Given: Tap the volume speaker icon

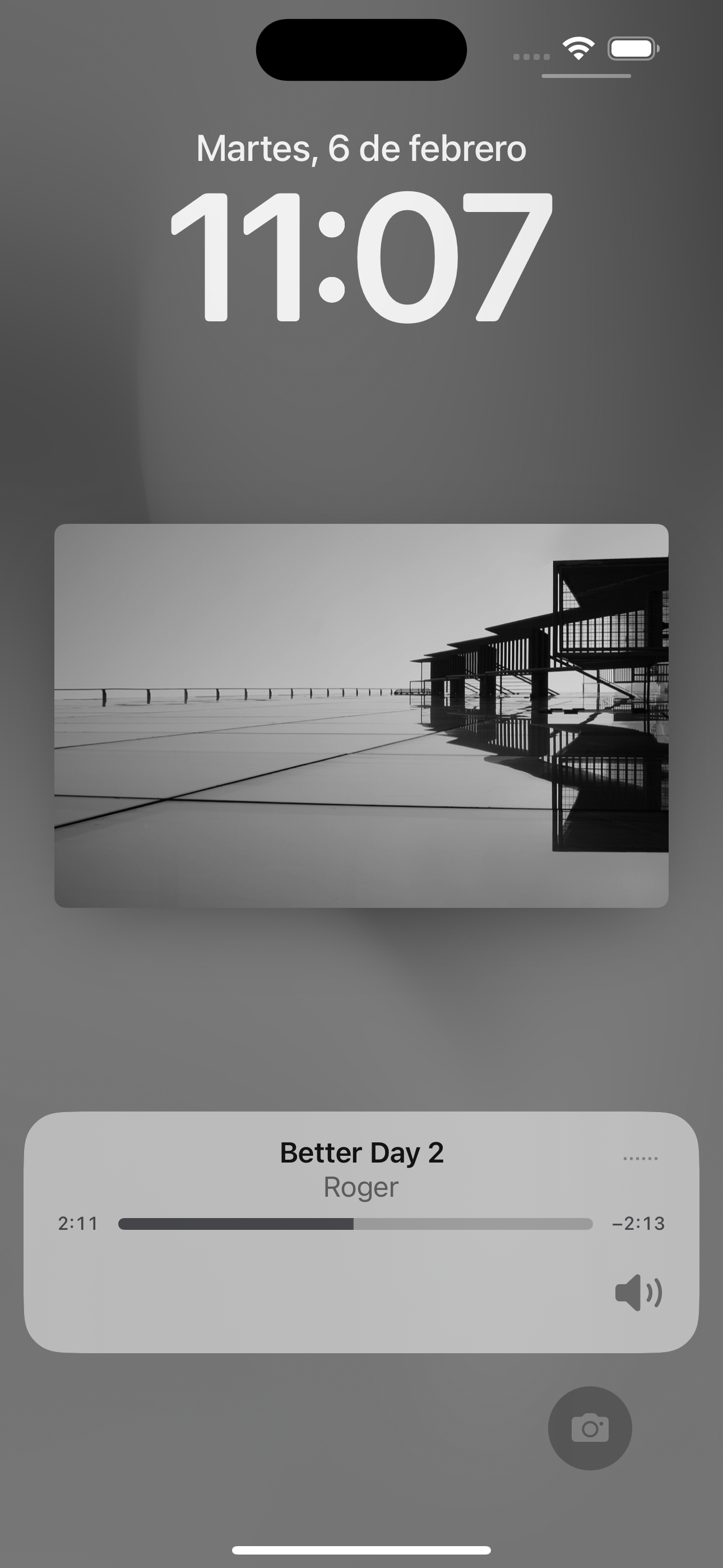Looking at the screenshot, I should pos(638,1292).
